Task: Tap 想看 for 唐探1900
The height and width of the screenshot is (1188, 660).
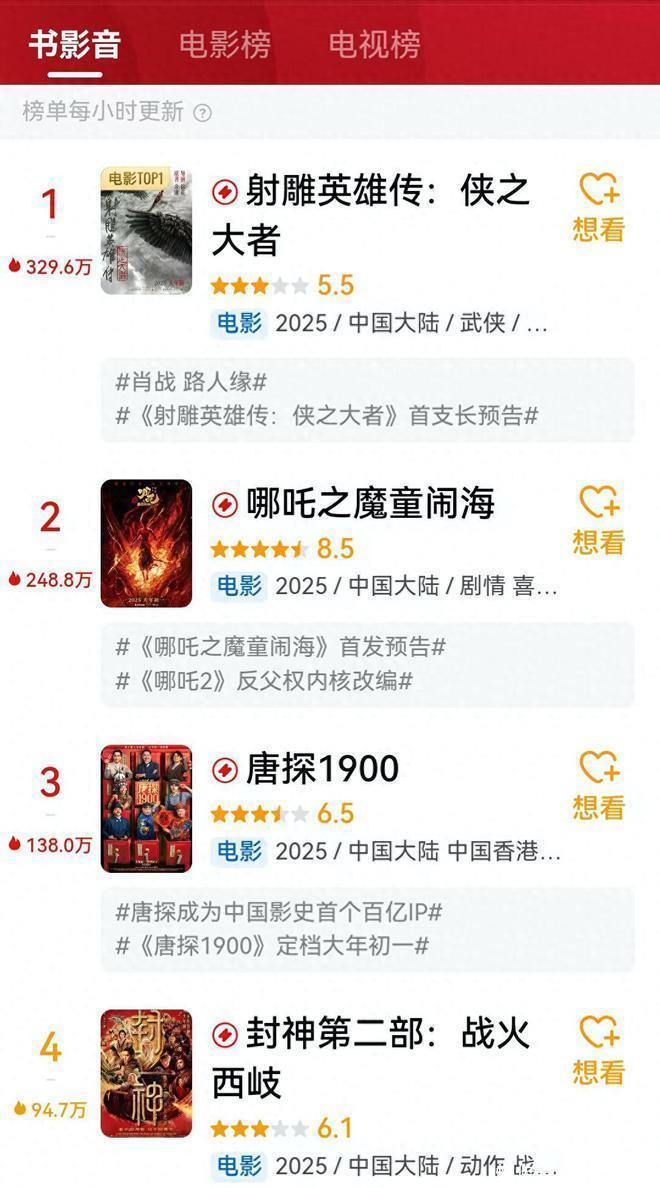Action: tap(598, 786)
